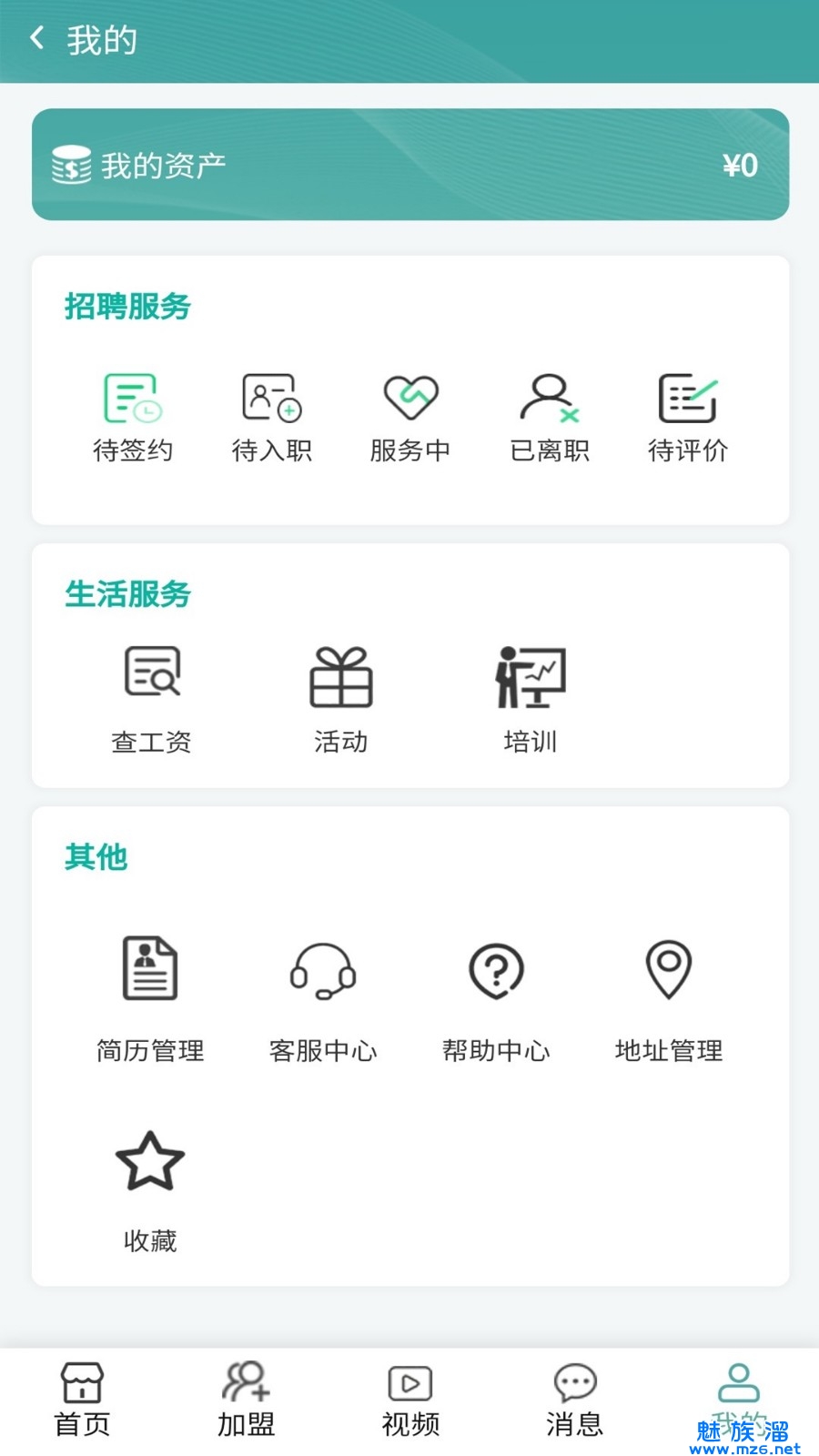View 服务中 in-service items

[x=410, y=417]
